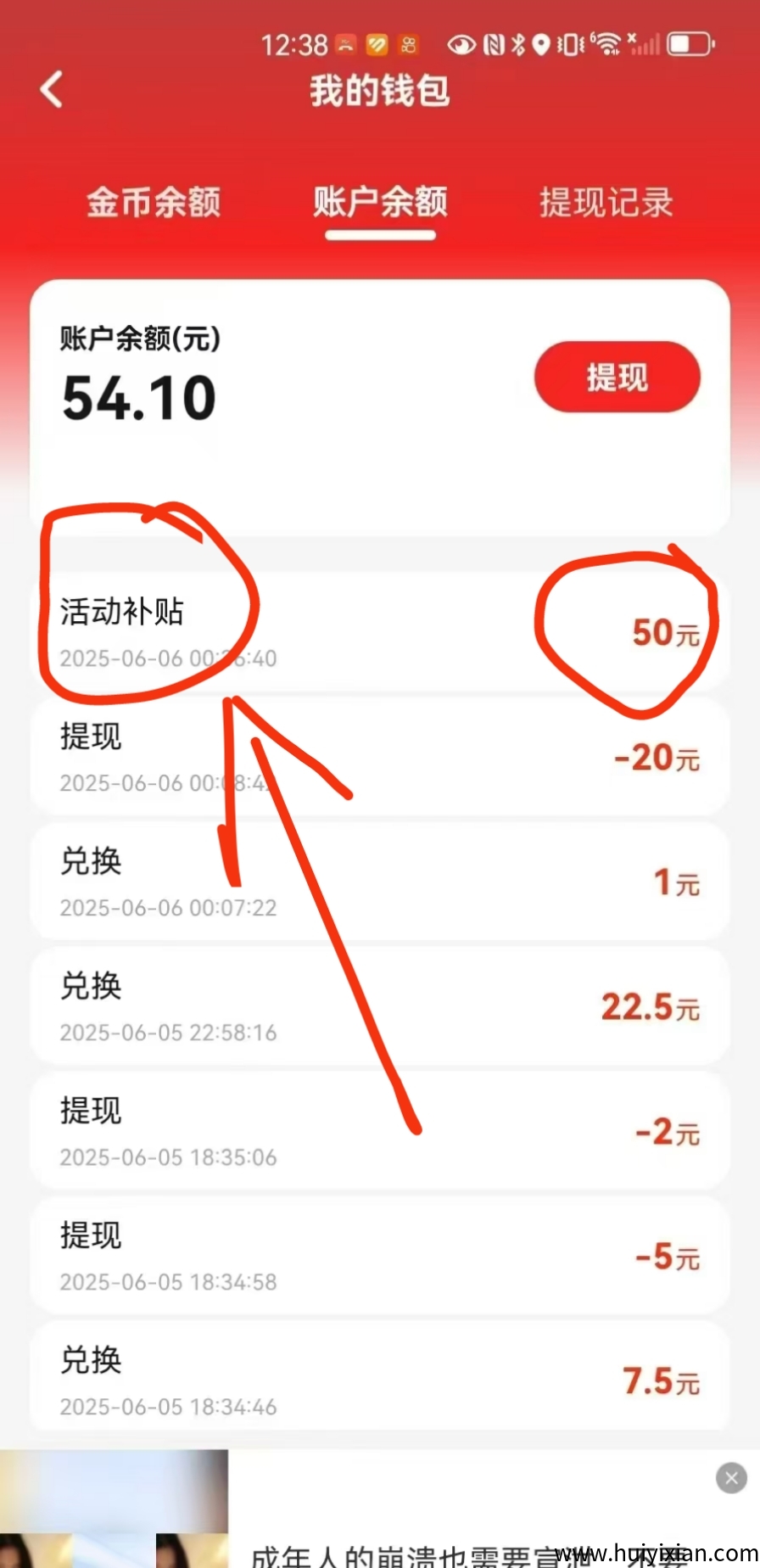The height and width of the screenshot is (1568, 760).
Task: Switch to the 金币余额 tab
Action: tap(154, 204)
